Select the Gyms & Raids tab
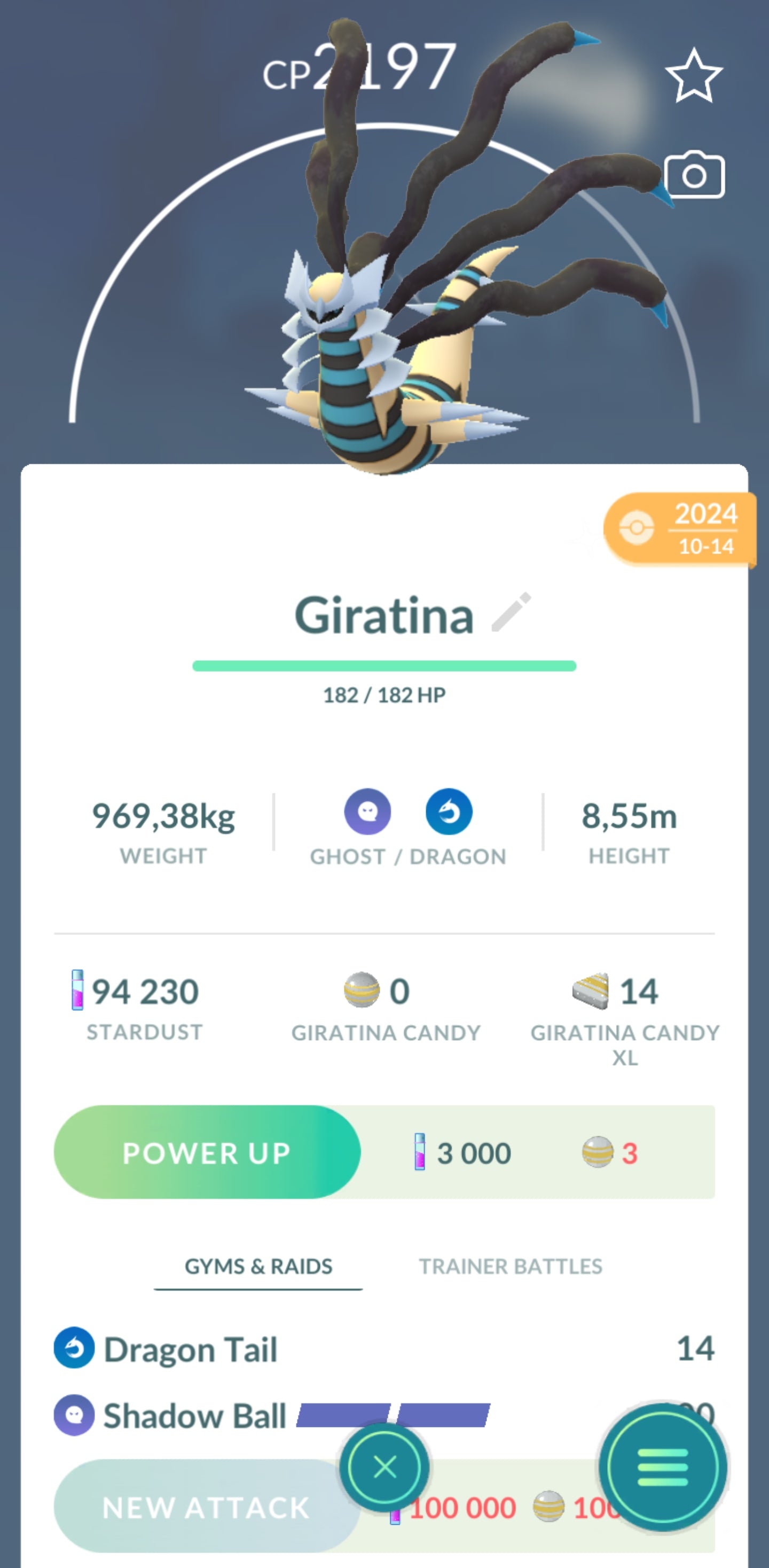Viewport: 769px width, 1568px height. [x=258, y=1267]
